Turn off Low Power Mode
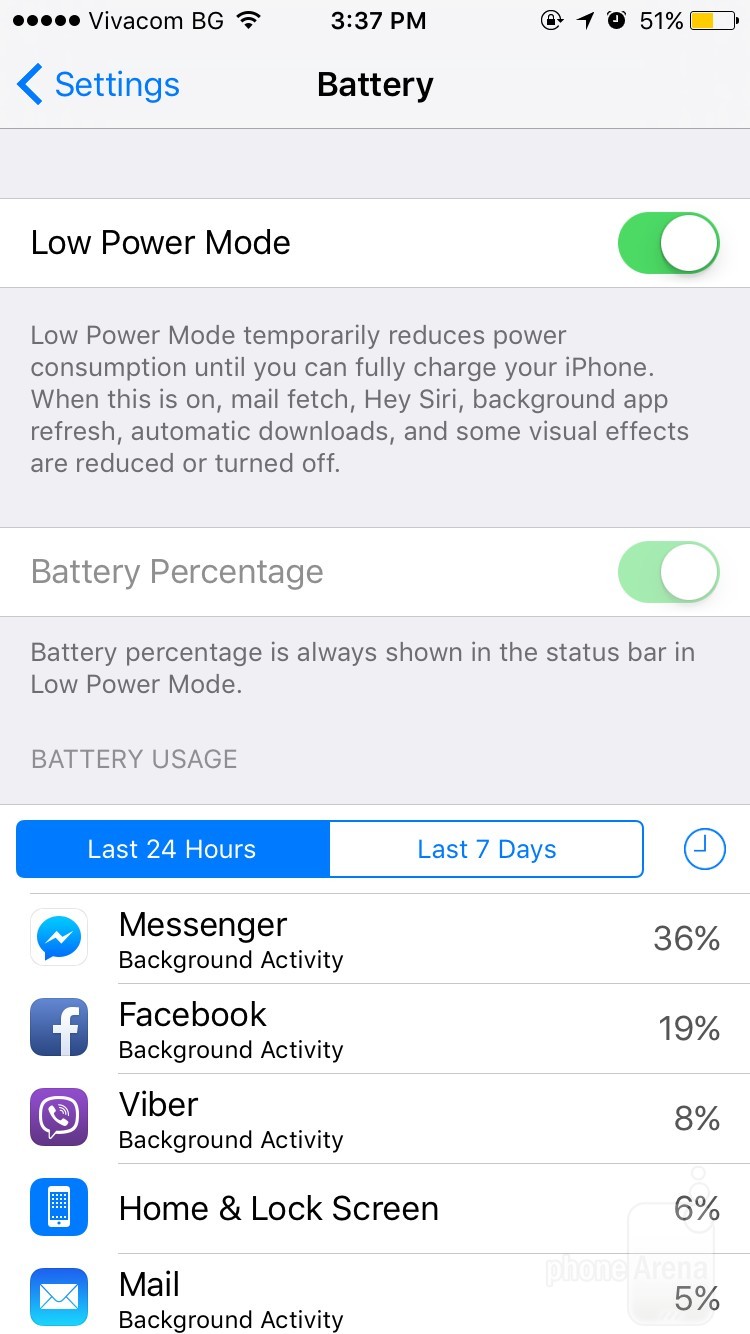 point(668,243)
